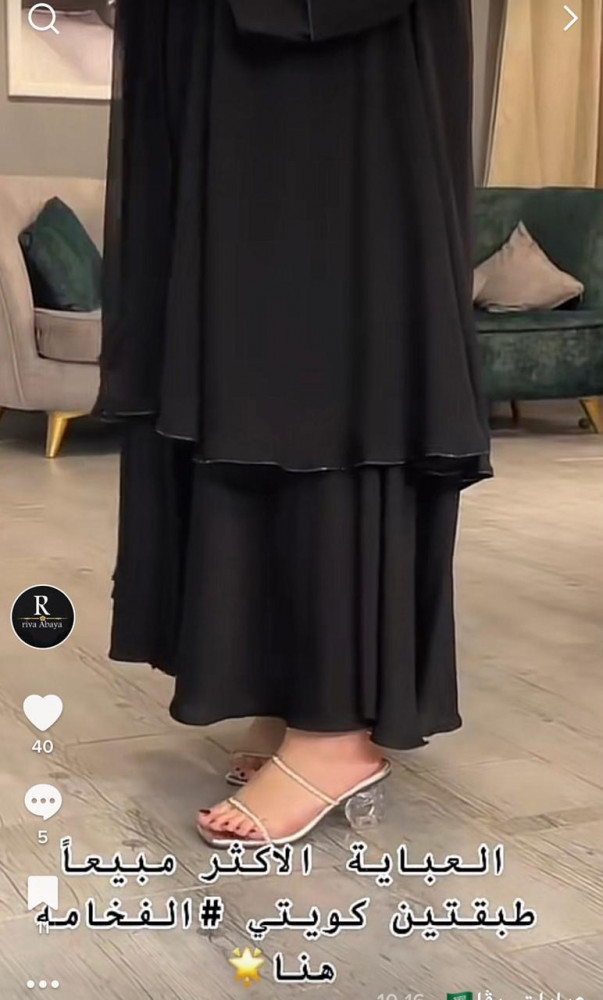Bookmark this video to favorites
Viewport: 603px width, 1000px height.
tap(43, 892)
